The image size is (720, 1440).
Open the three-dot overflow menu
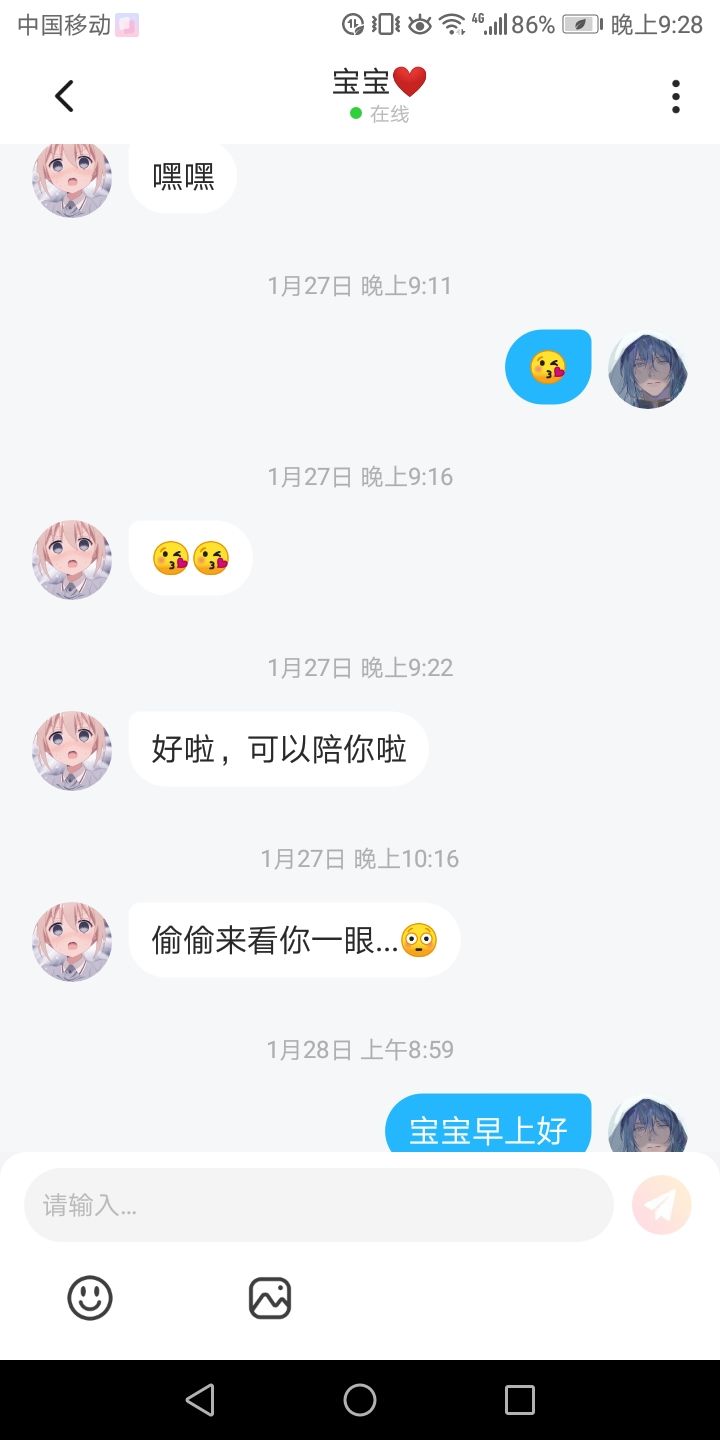pyautogui.click(x=676, y=96)
